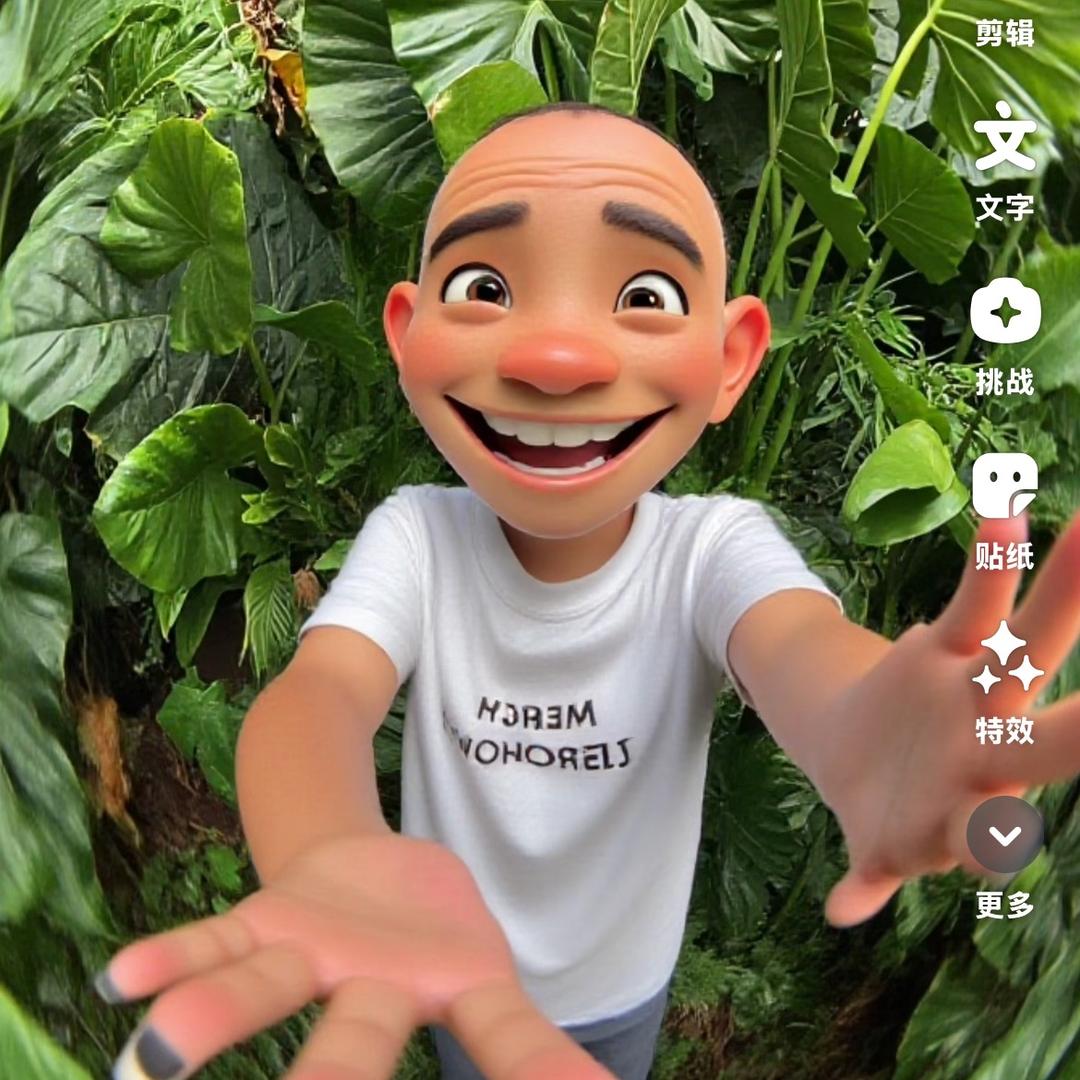Expand 更多 to show more tools
1080x1080 pixels.
pos(1004,835)
